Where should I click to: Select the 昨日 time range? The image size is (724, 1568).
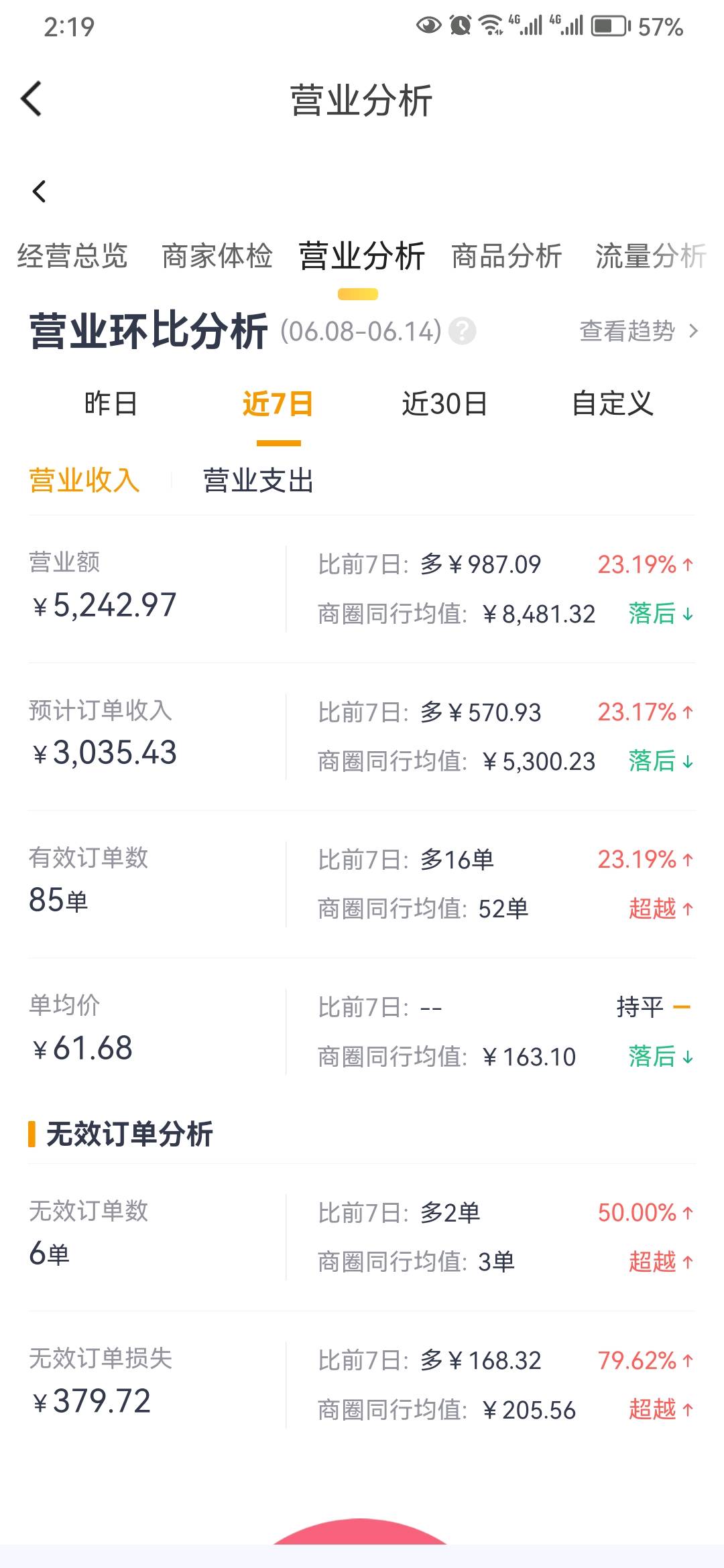coord(111,404)
